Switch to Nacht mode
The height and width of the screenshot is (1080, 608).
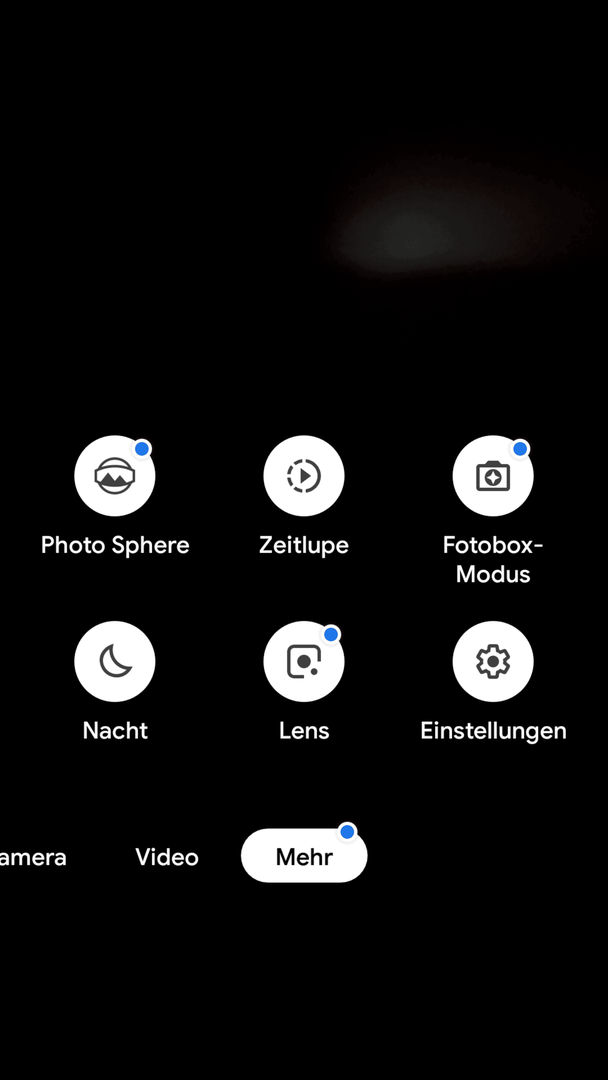tap(114, 661)
